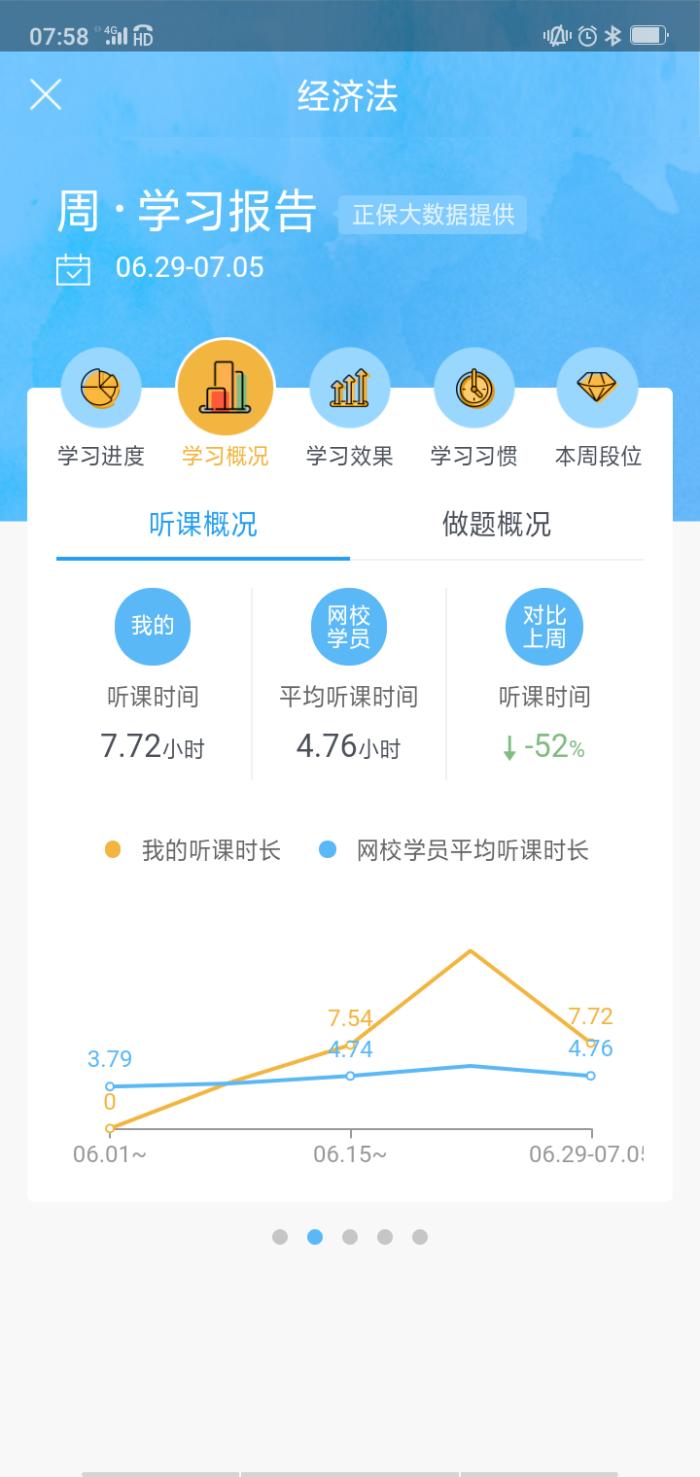Viewport: 700px width, 1477px height.
Task: Switch to the 做题概况 tab
Action: (x=496, y=524)
